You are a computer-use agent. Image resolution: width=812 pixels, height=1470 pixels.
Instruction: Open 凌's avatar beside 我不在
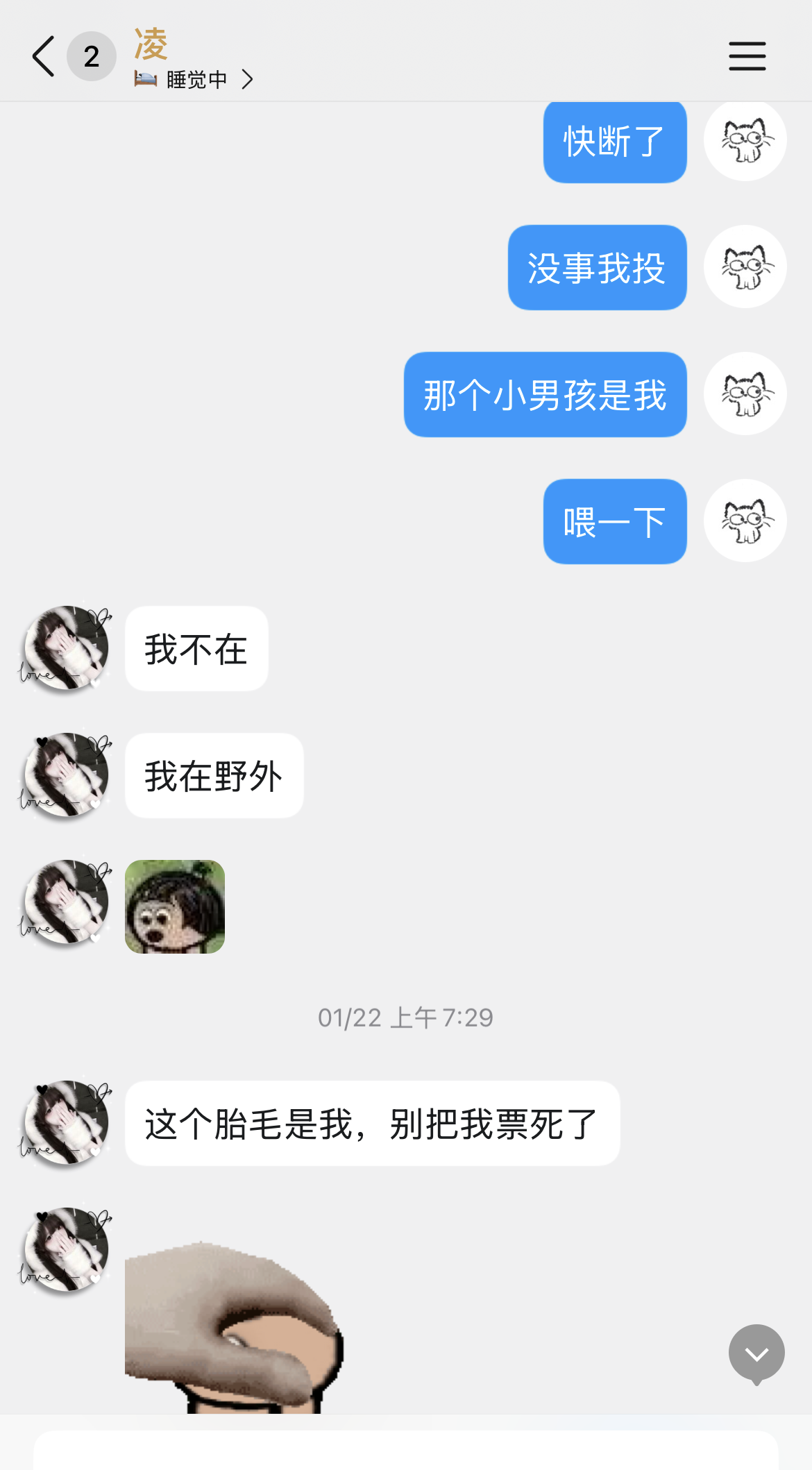tap(66, 648)
